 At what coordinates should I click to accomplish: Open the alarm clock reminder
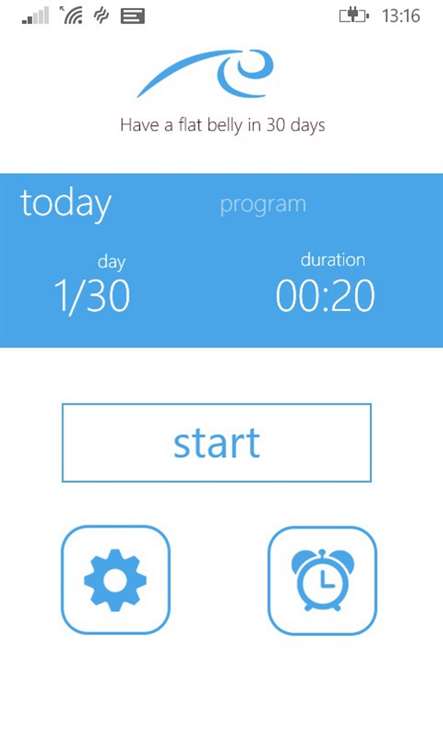(322, 580)
